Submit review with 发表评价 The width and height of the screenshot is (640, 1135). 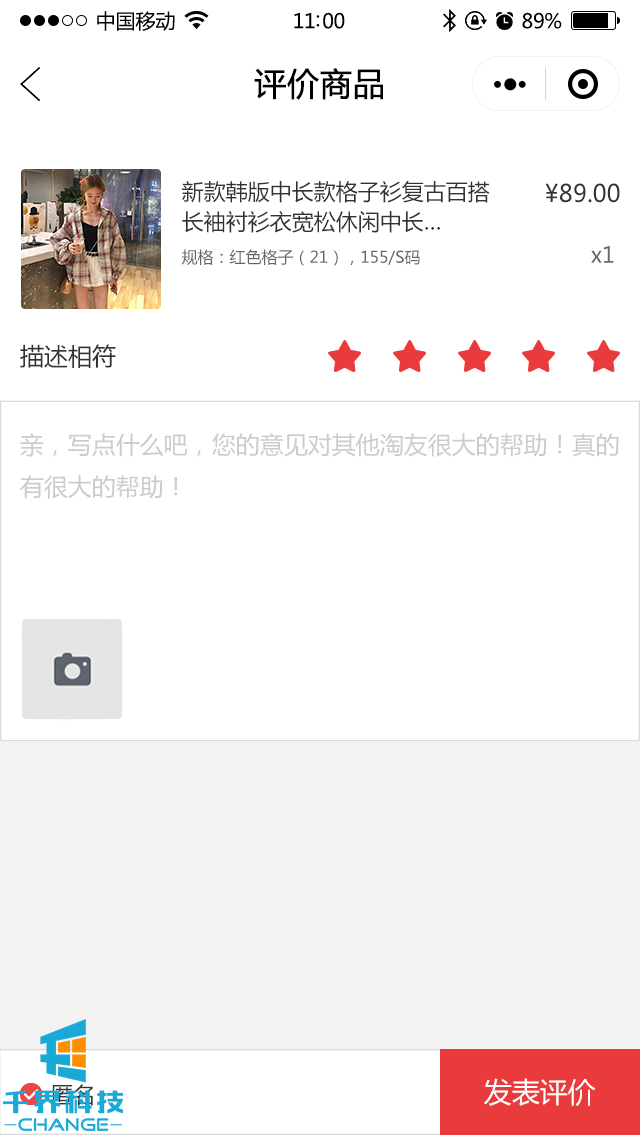(x=540, y=1092)
